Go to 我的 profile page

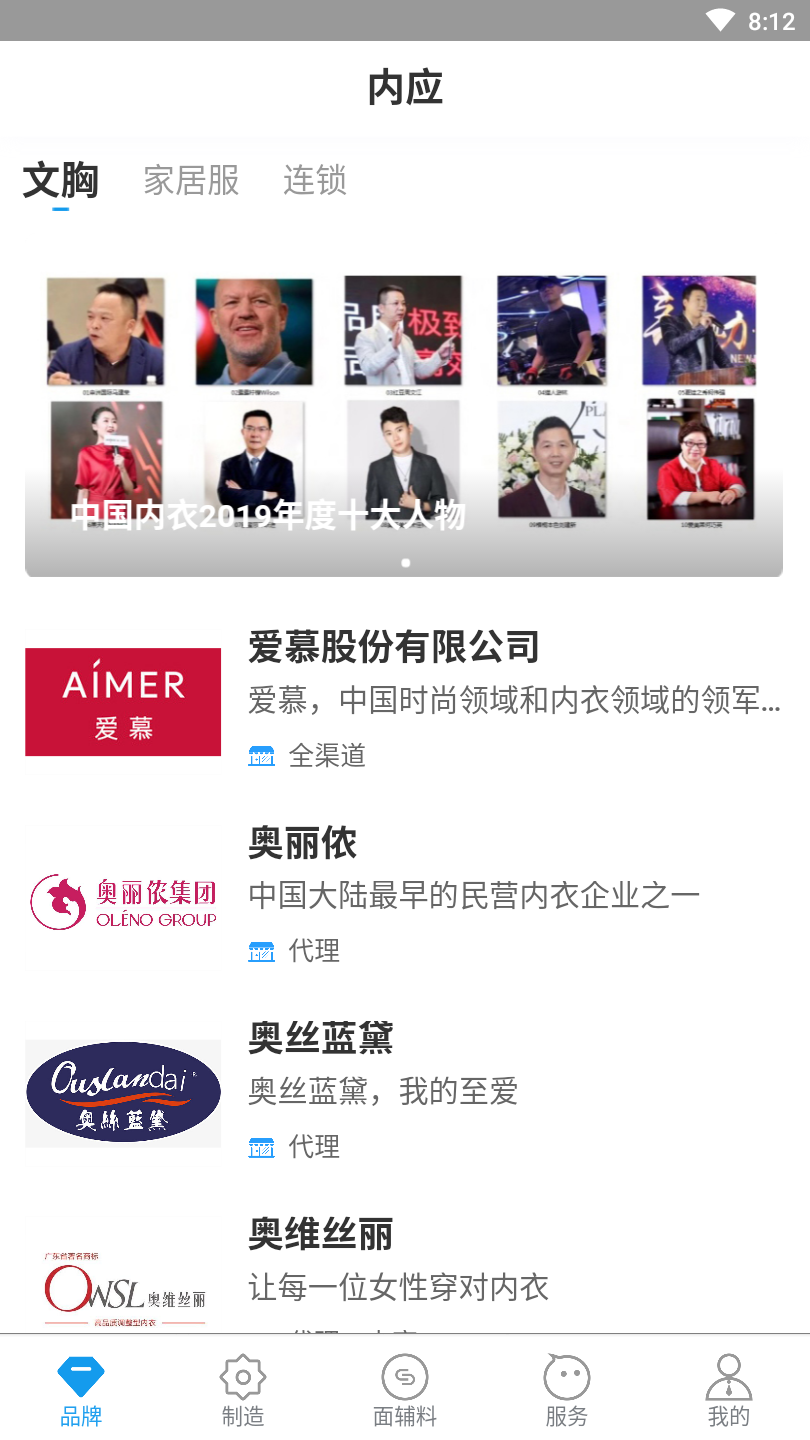(x=728, y=1390)
